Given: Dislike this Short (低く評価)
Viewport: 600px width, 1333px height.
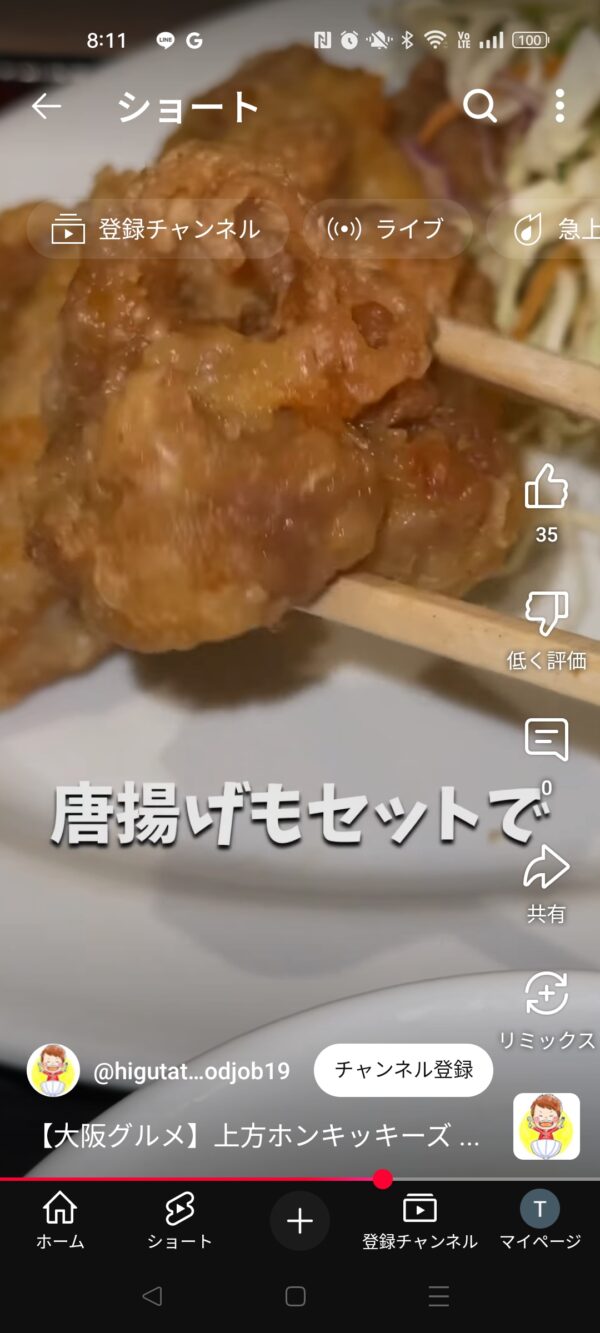Looking at the screenshot, I should pyautogui.click(x=546, y=614).
